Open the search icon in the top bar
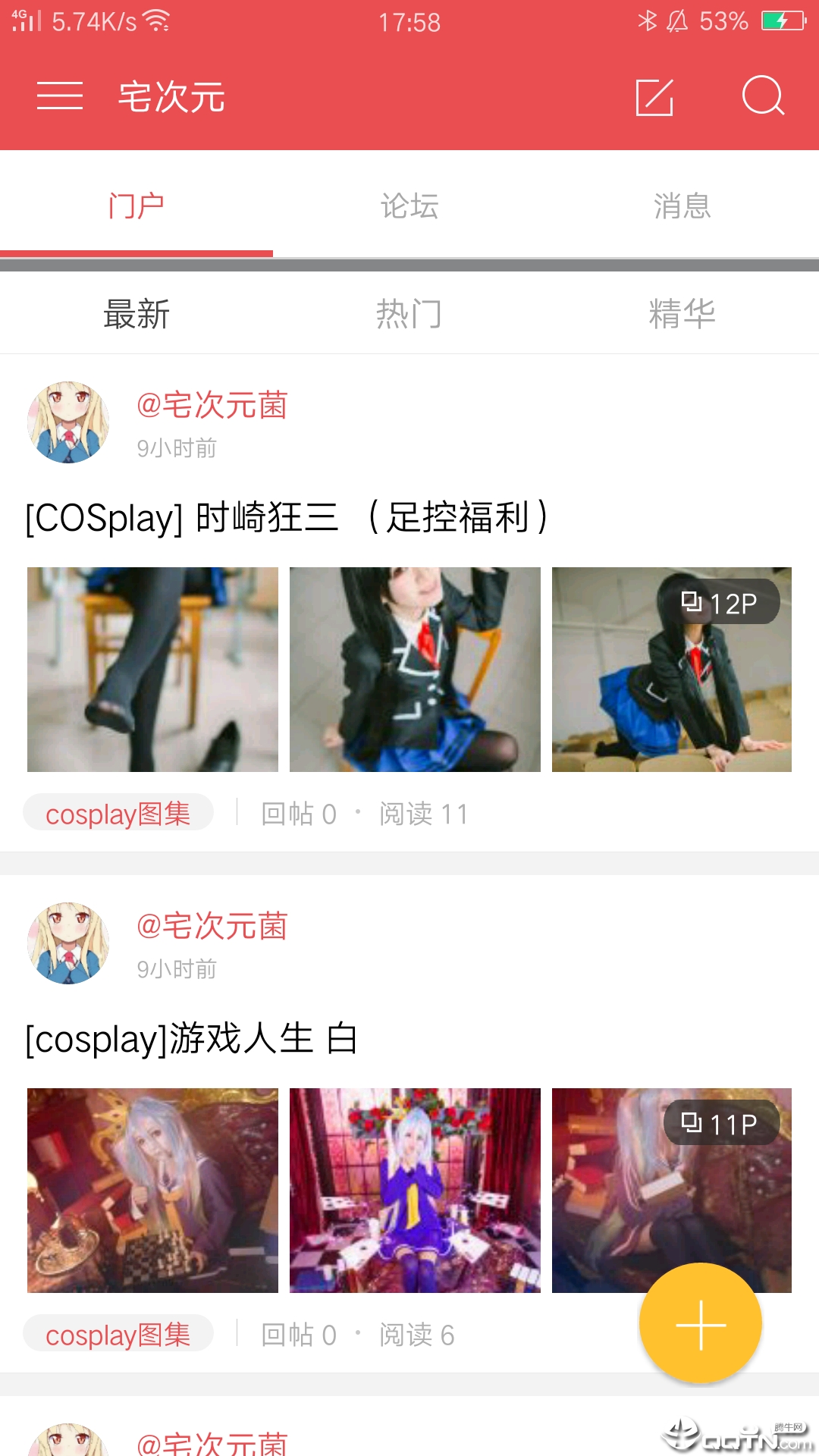Screen dimensions: 819x1456 (x=763, y=96)
